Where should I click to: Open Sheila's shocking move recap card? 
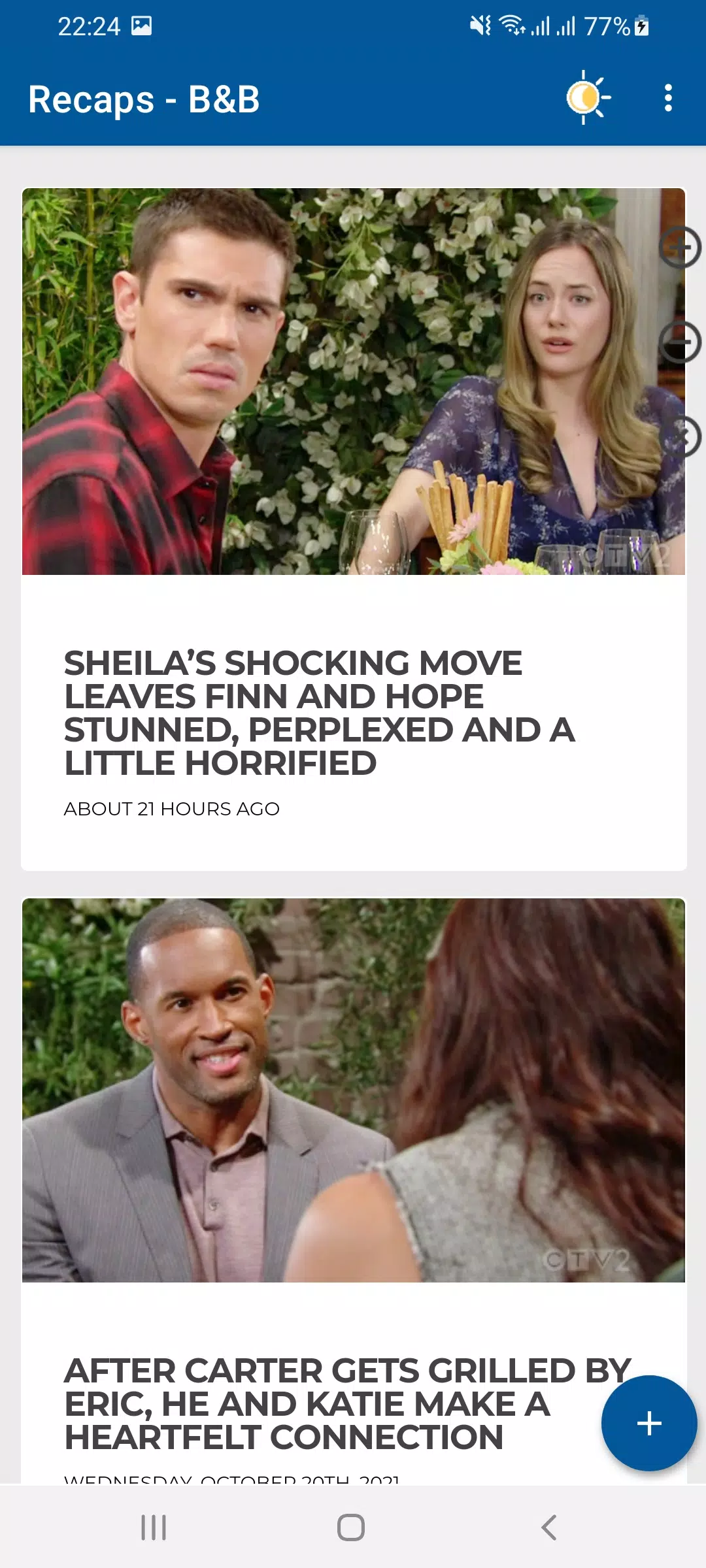click(x=319, y=712)
